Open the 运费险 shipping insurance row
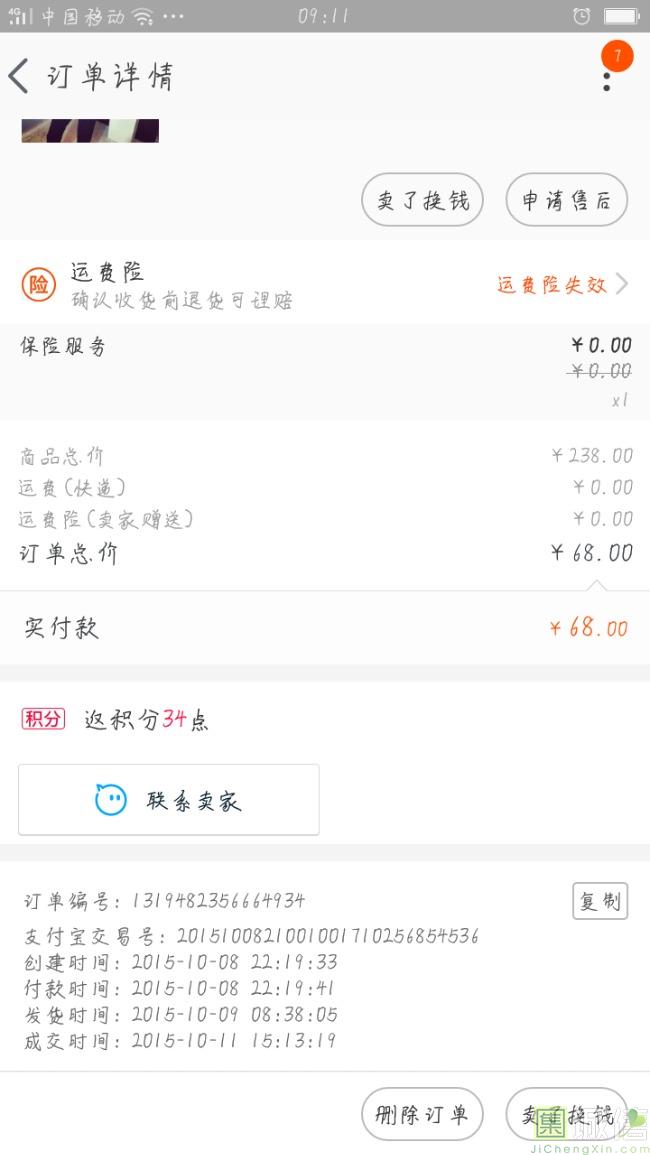This screenshot has height=1155, width=650. [x=325, y=284]
